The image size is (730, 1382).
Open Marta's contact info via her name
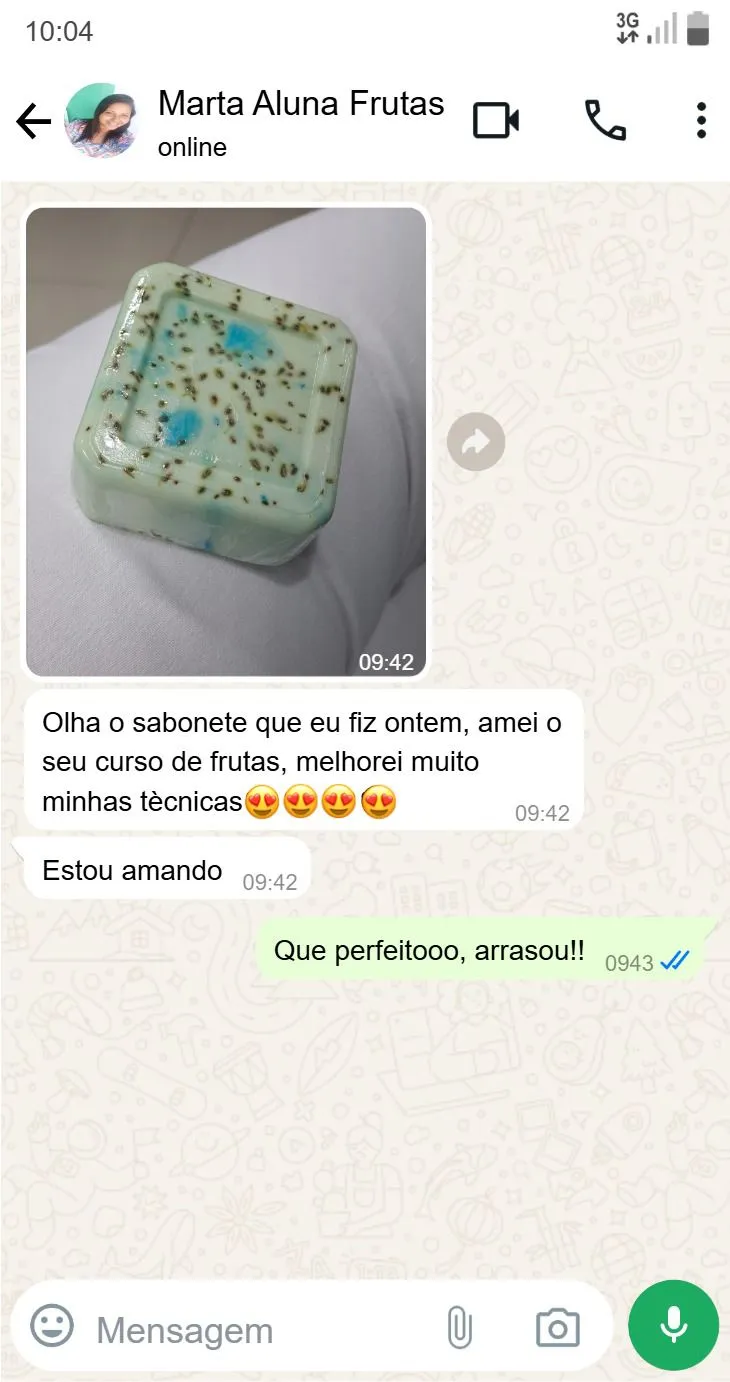(300, 103)
